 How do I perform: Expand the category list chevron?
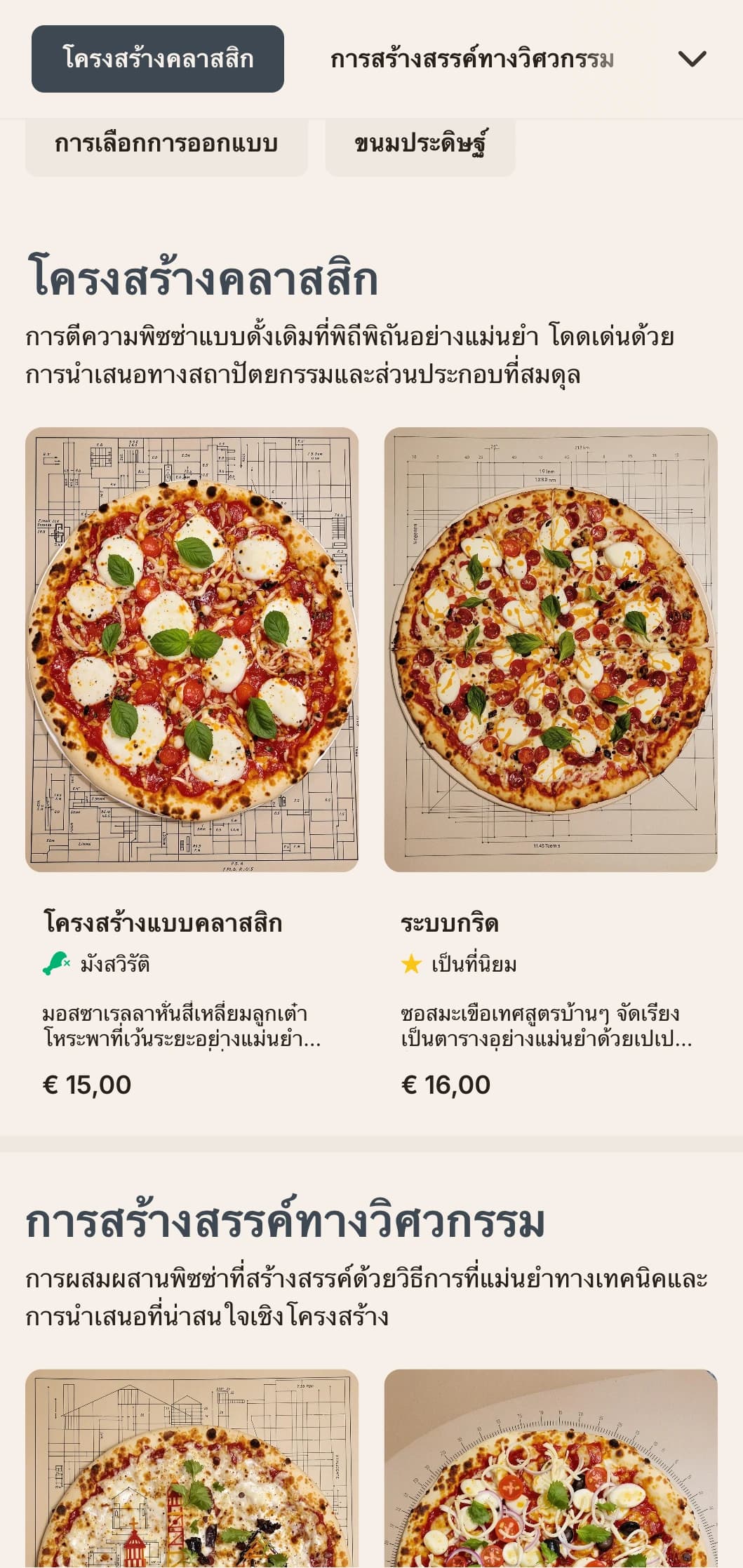click(x=692, y=59)
